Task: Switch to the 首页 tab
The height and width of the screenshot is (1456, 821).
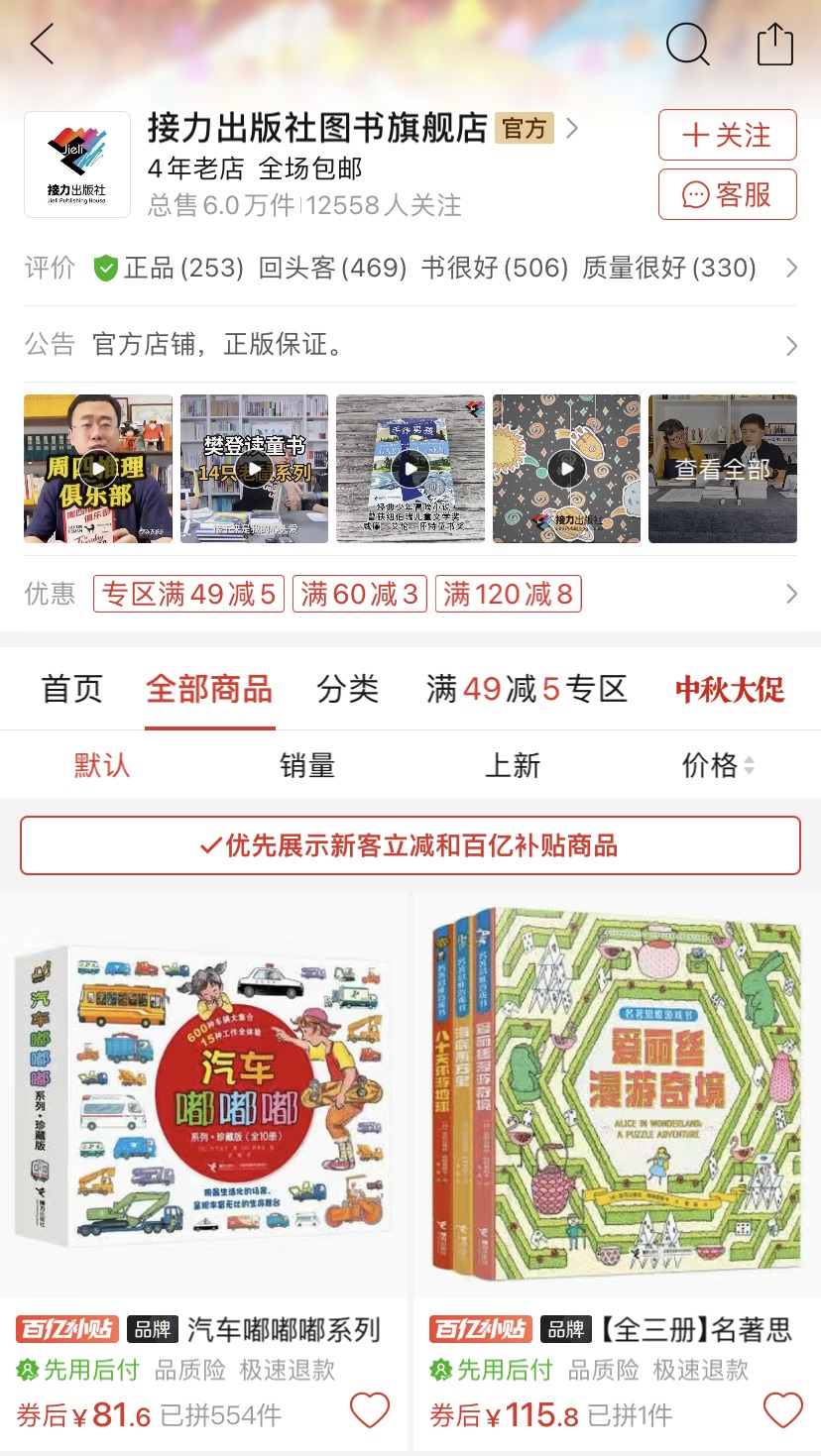Action: (x=71, y=689)
